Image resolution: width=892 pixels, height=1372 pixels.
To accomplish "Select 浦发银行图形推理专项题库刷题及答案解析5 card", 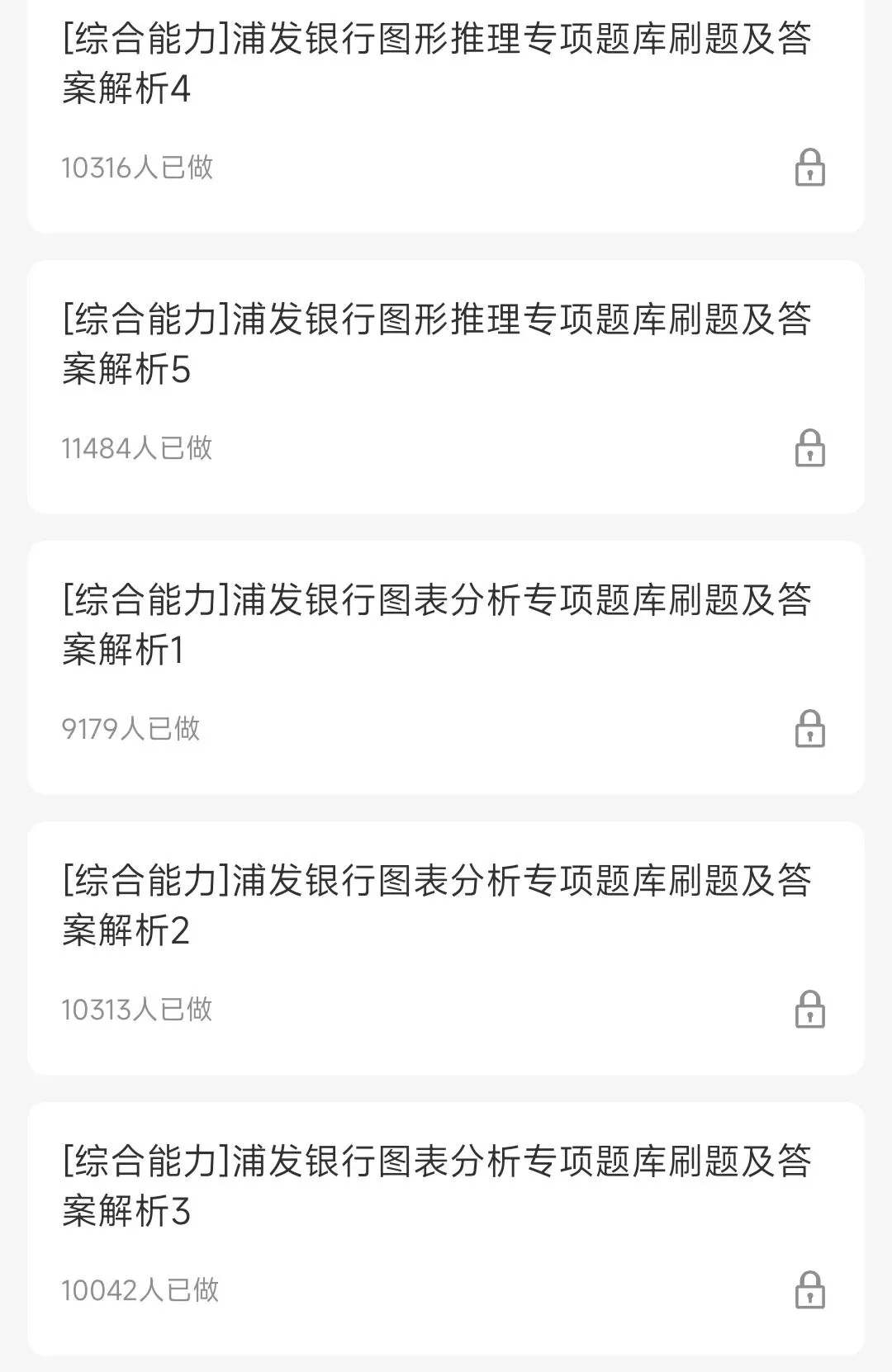I will pos(438,343).
